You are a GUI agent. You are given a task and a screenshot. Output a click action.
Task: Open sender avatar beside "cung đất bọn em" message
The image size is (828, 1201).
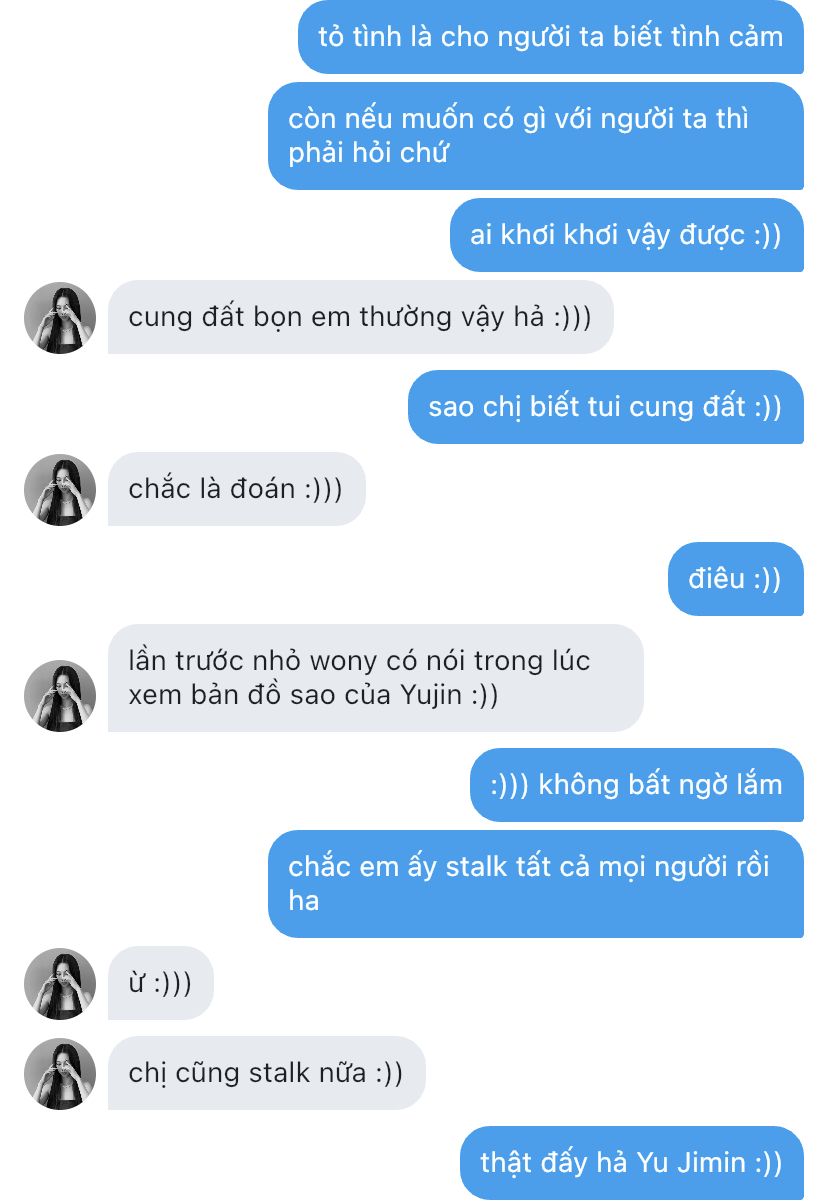tap(60, 318)
